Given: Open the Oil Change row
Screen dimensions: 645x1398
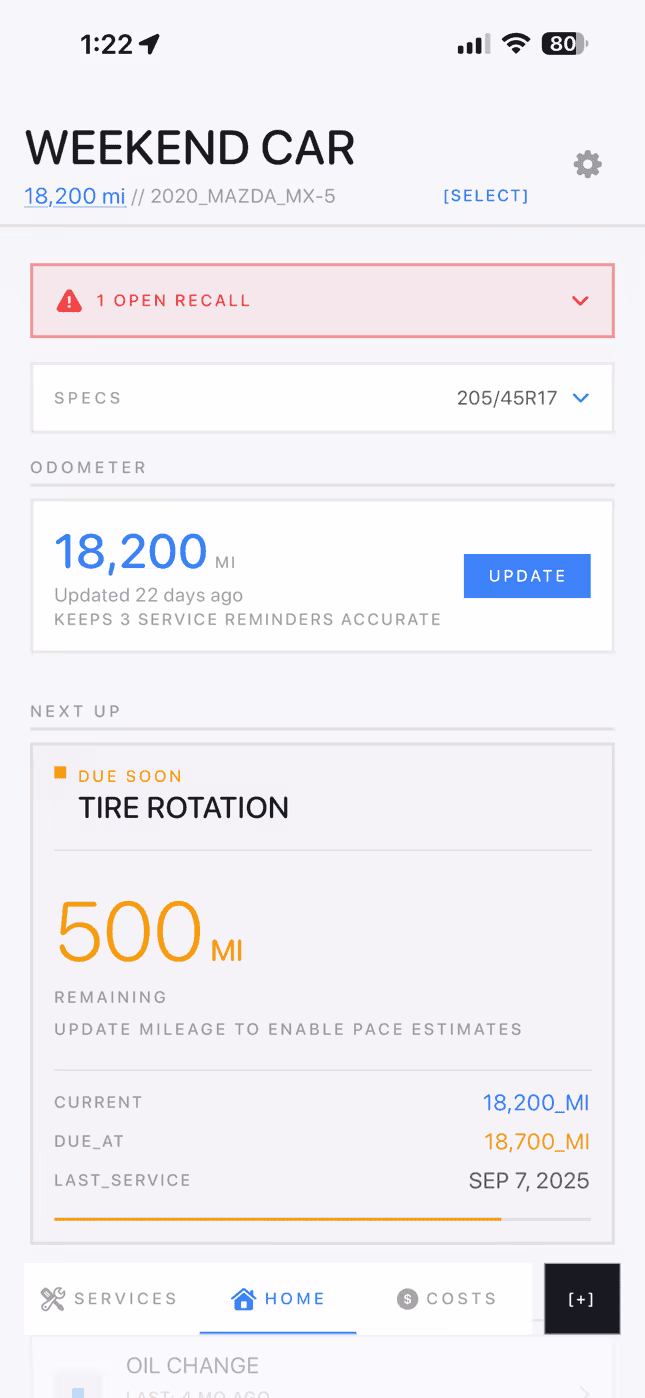Looking at the screenshot, I should coord(322,1368).
